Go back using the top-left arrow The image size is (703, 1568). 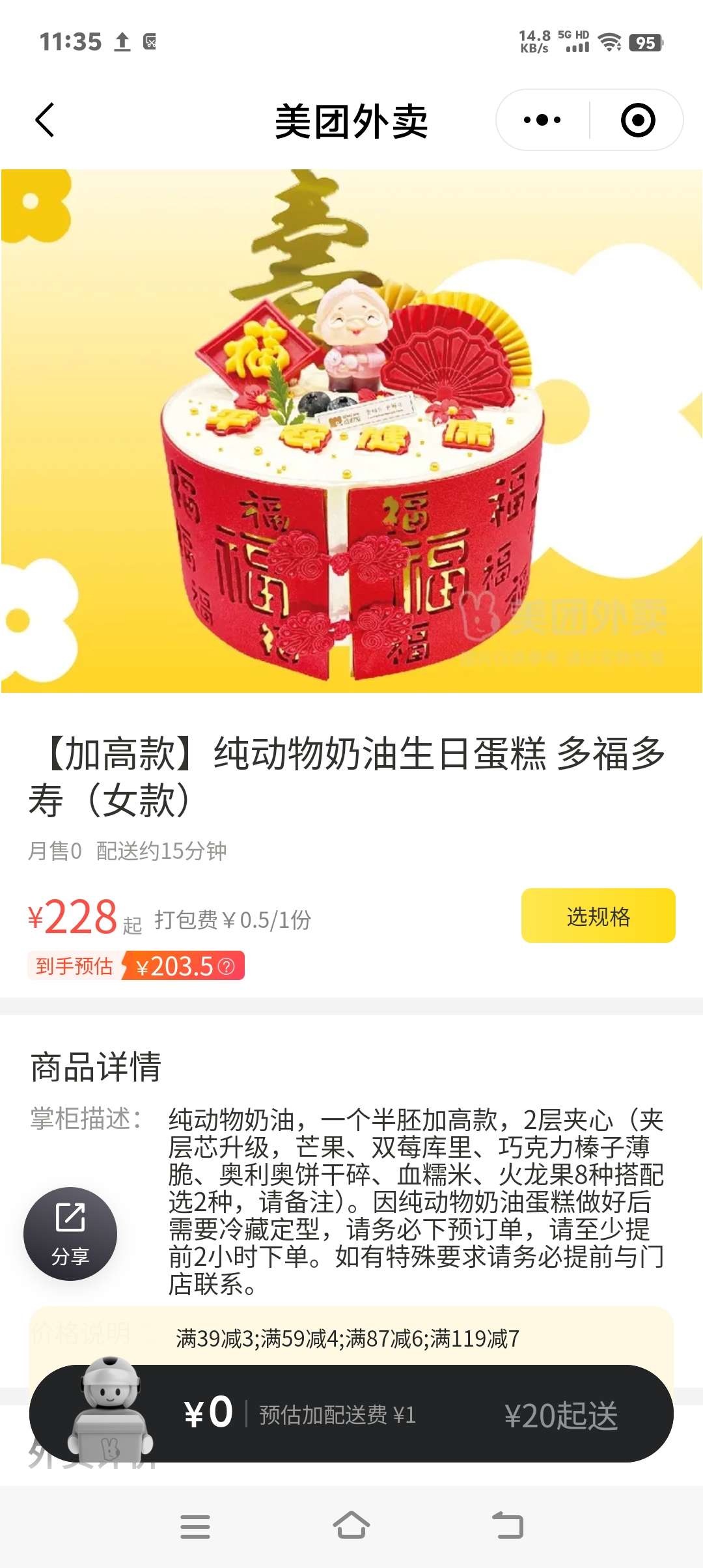point(44,120)
